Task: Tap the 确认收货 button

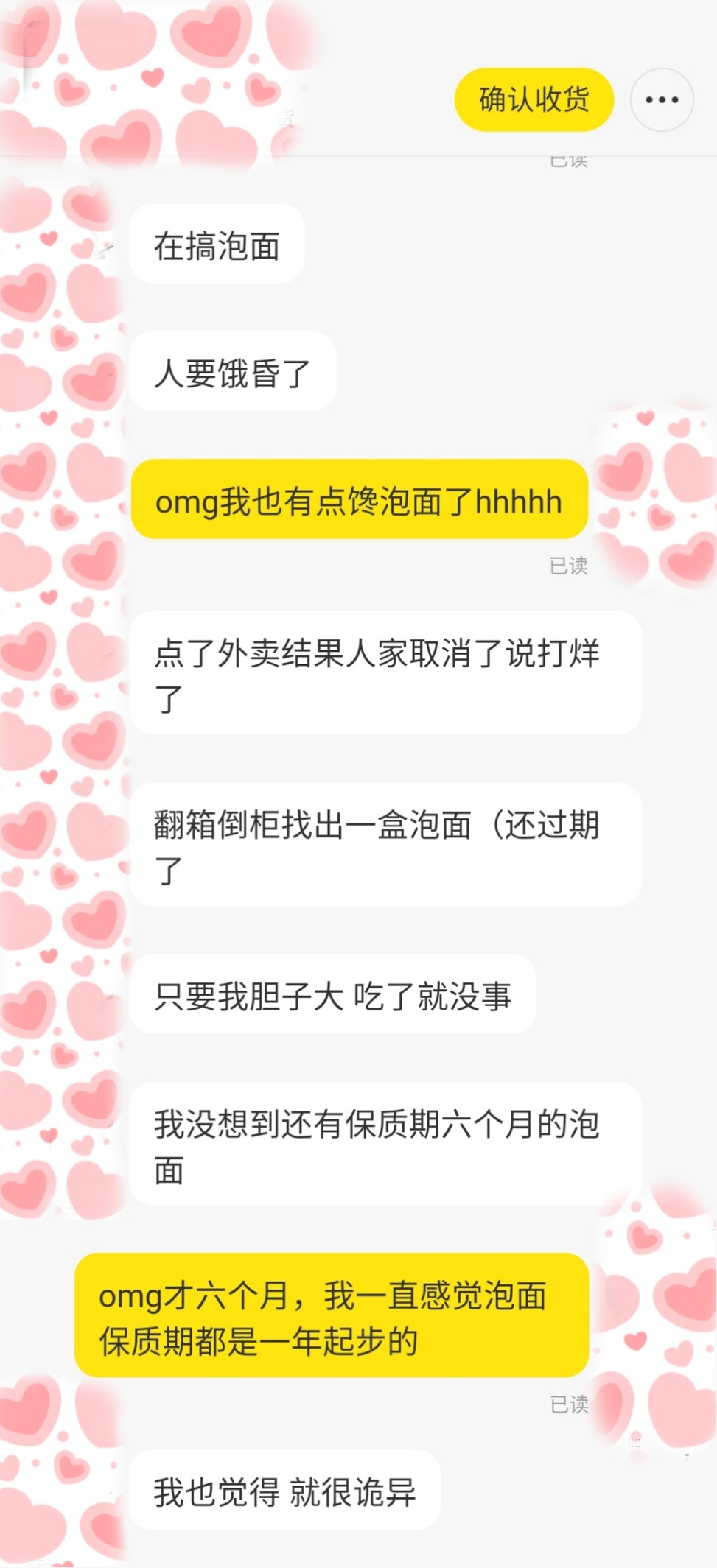Action: click(534, 100)
